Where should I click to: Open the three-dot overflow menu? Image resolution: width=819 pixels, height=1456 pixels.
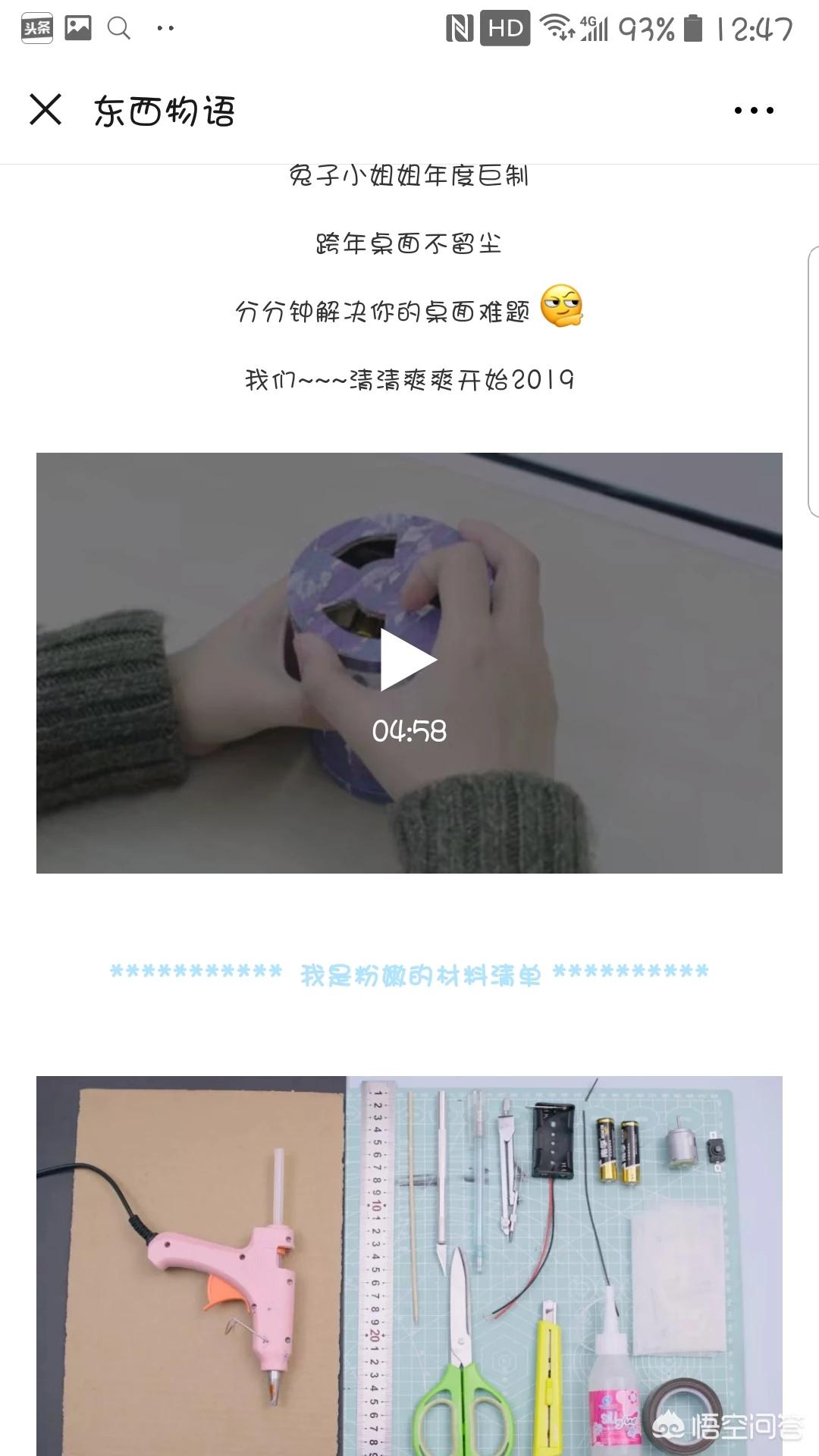754,111
